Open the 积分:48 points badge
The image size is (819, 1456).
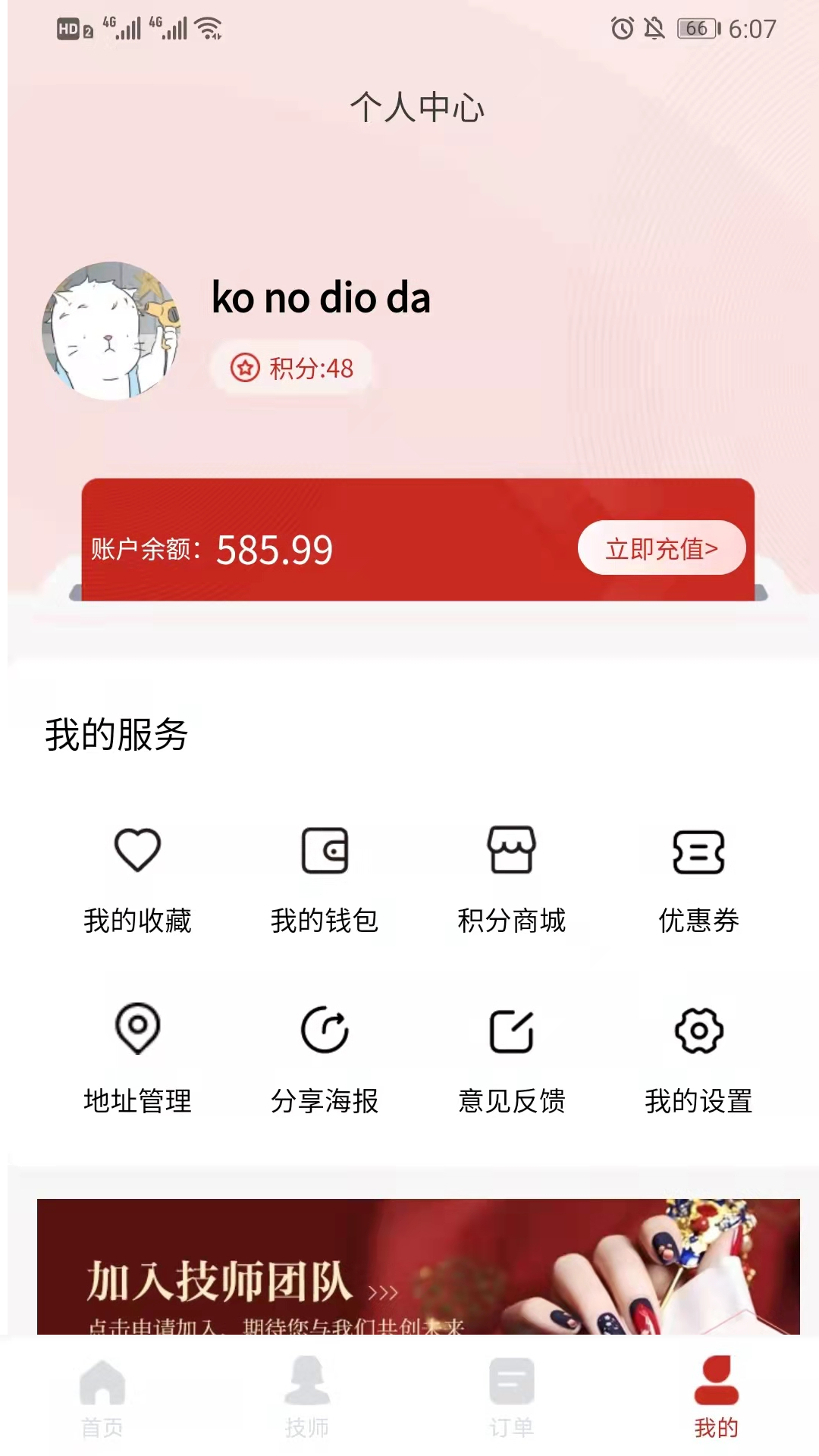pyautogui.click(x=293, y=369)
